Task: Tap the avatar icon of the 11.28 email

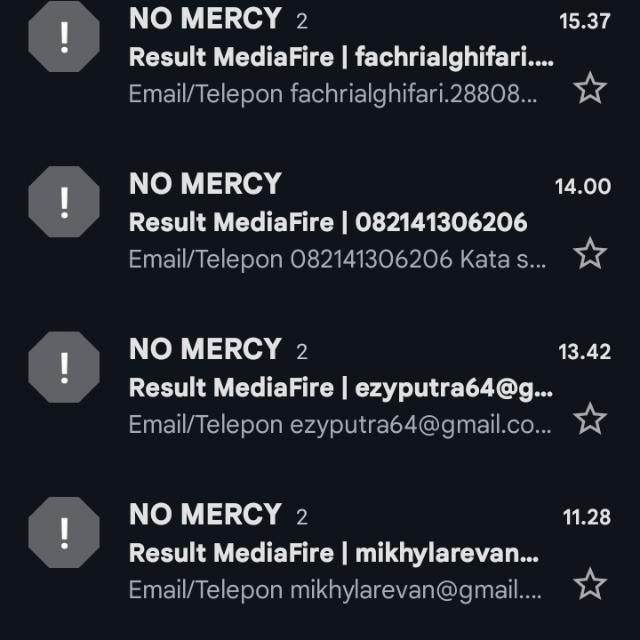Action: click(x=65, y=533)
